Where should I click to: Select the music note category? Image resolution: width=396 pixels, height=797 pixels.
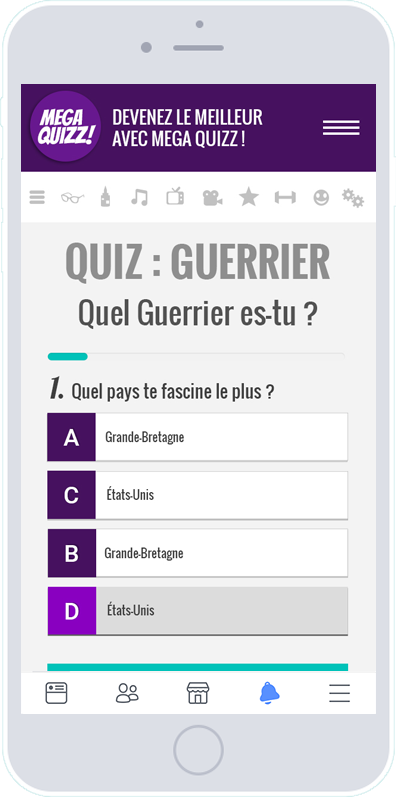139,197
